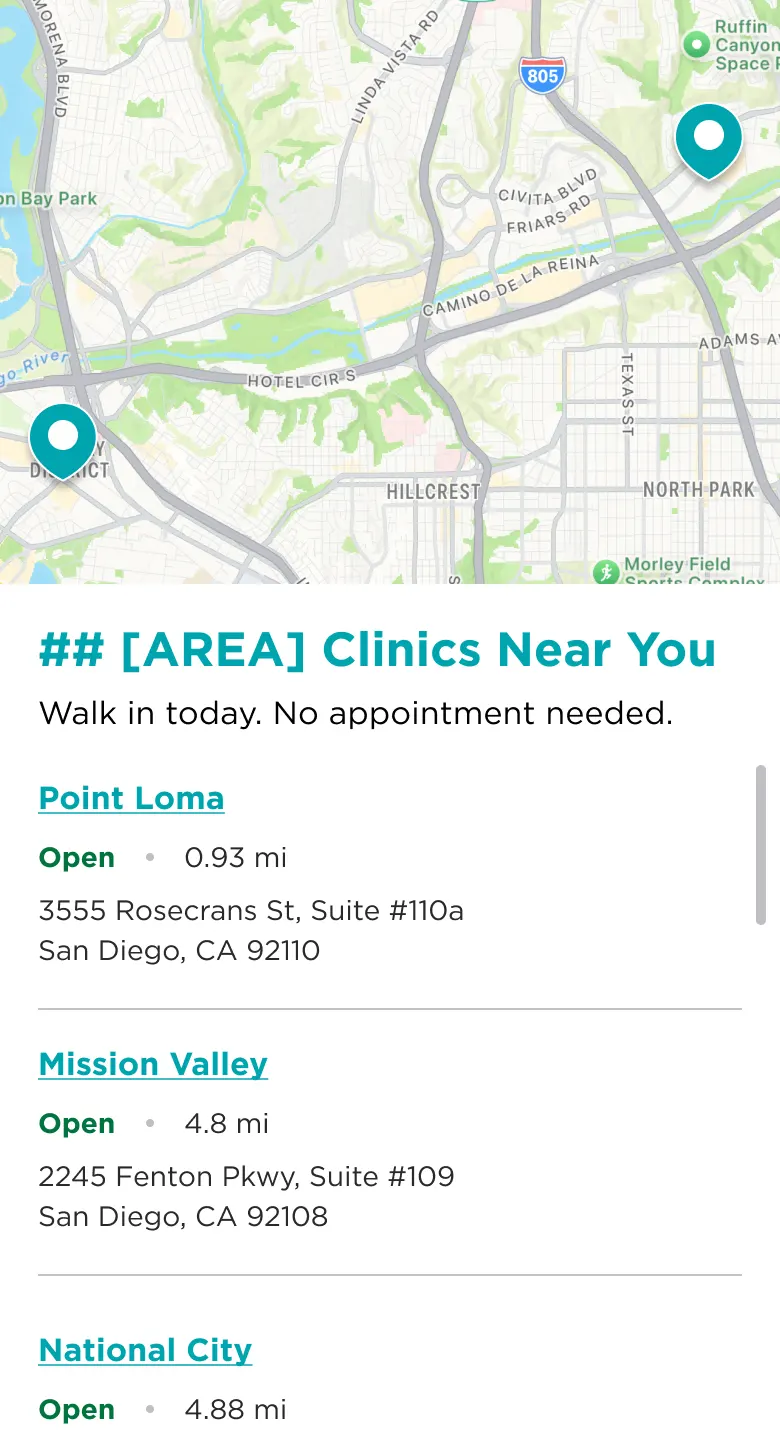Open the Point Loma clinic link
The height and width of the screenshot is (1430, 780).
131,798
